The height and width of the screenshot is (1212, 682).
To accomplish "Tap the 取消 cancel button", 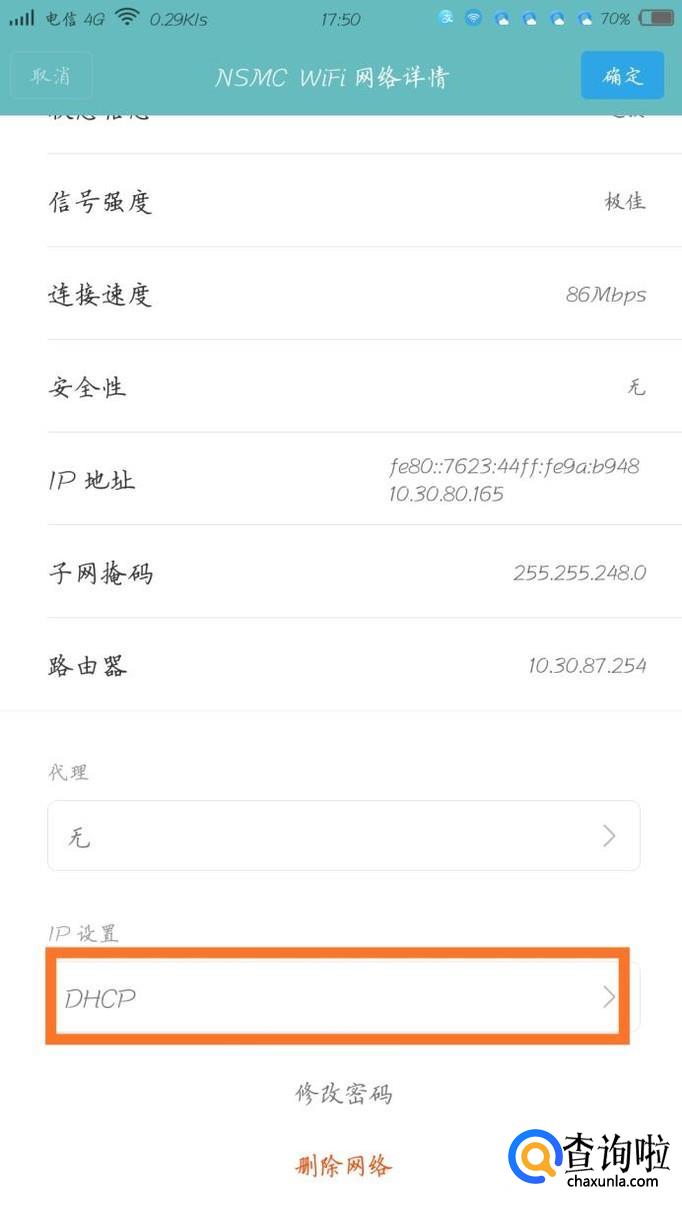I will (51, 76).
